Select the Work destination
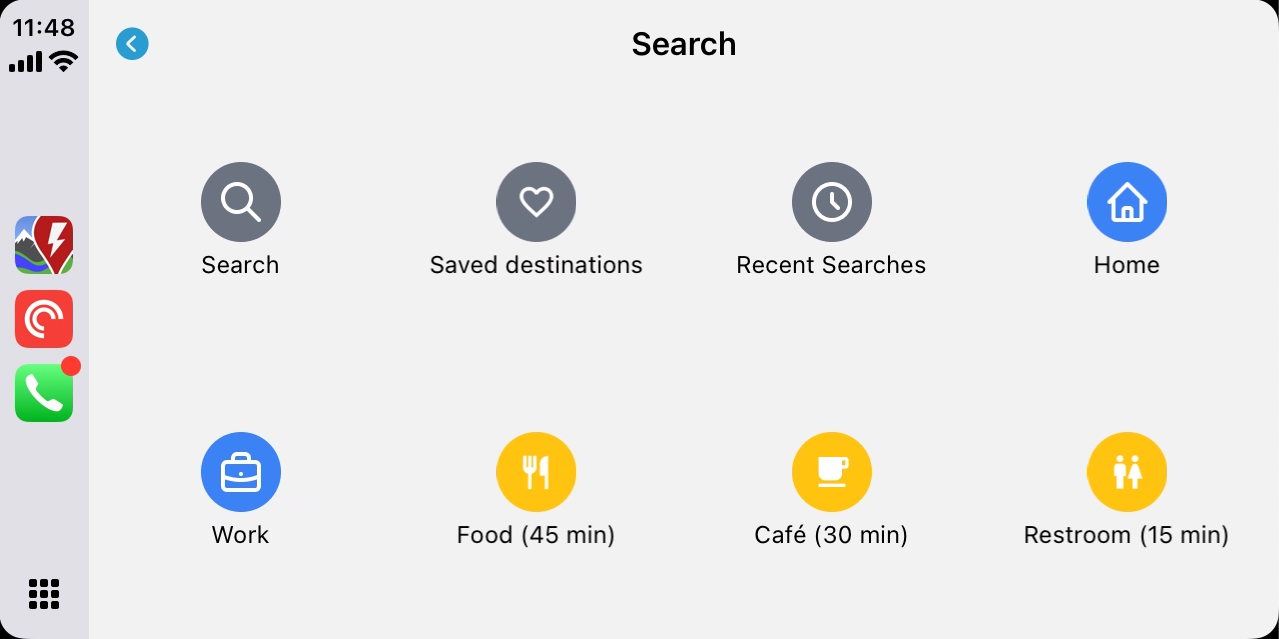This screenshot has height=639, width=1279. coord(240,472)
